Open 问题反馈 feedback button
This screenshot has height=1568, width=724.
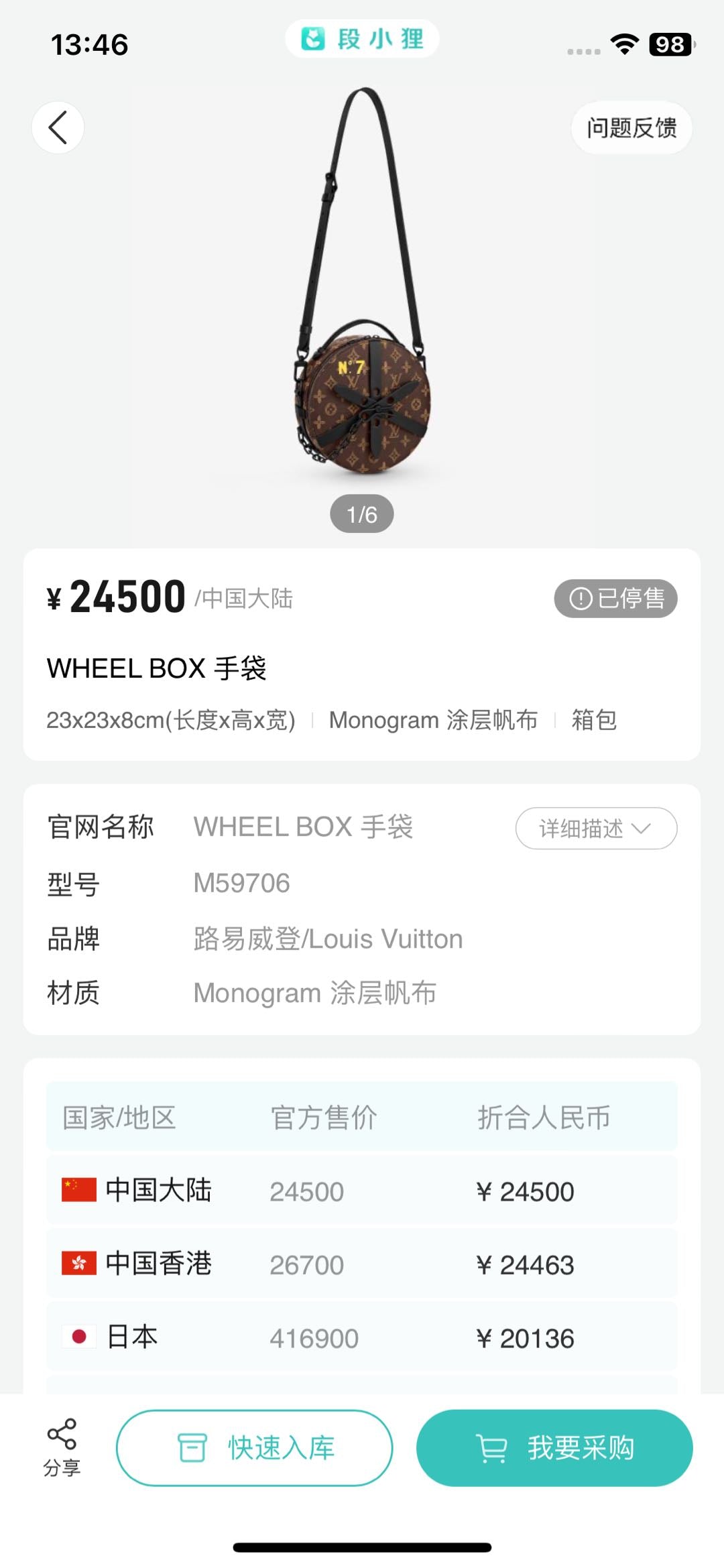(631, 127)
